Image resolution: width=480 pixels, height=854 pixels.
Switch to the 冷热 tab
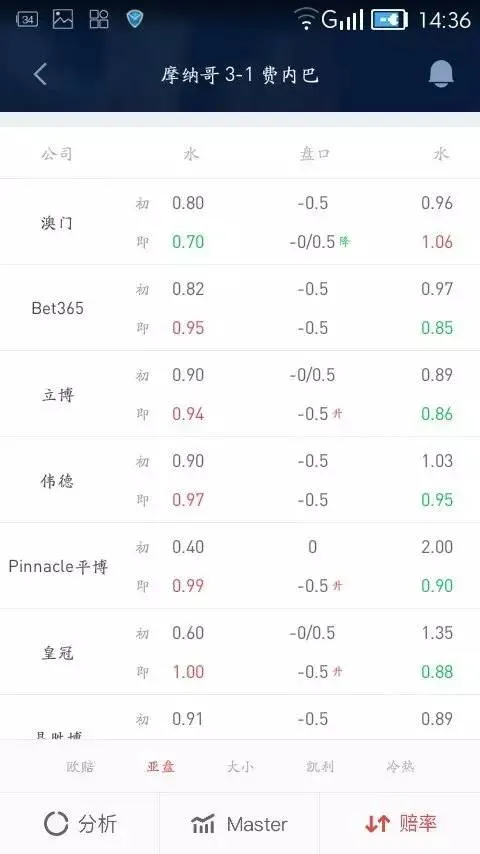click(400, 766)
